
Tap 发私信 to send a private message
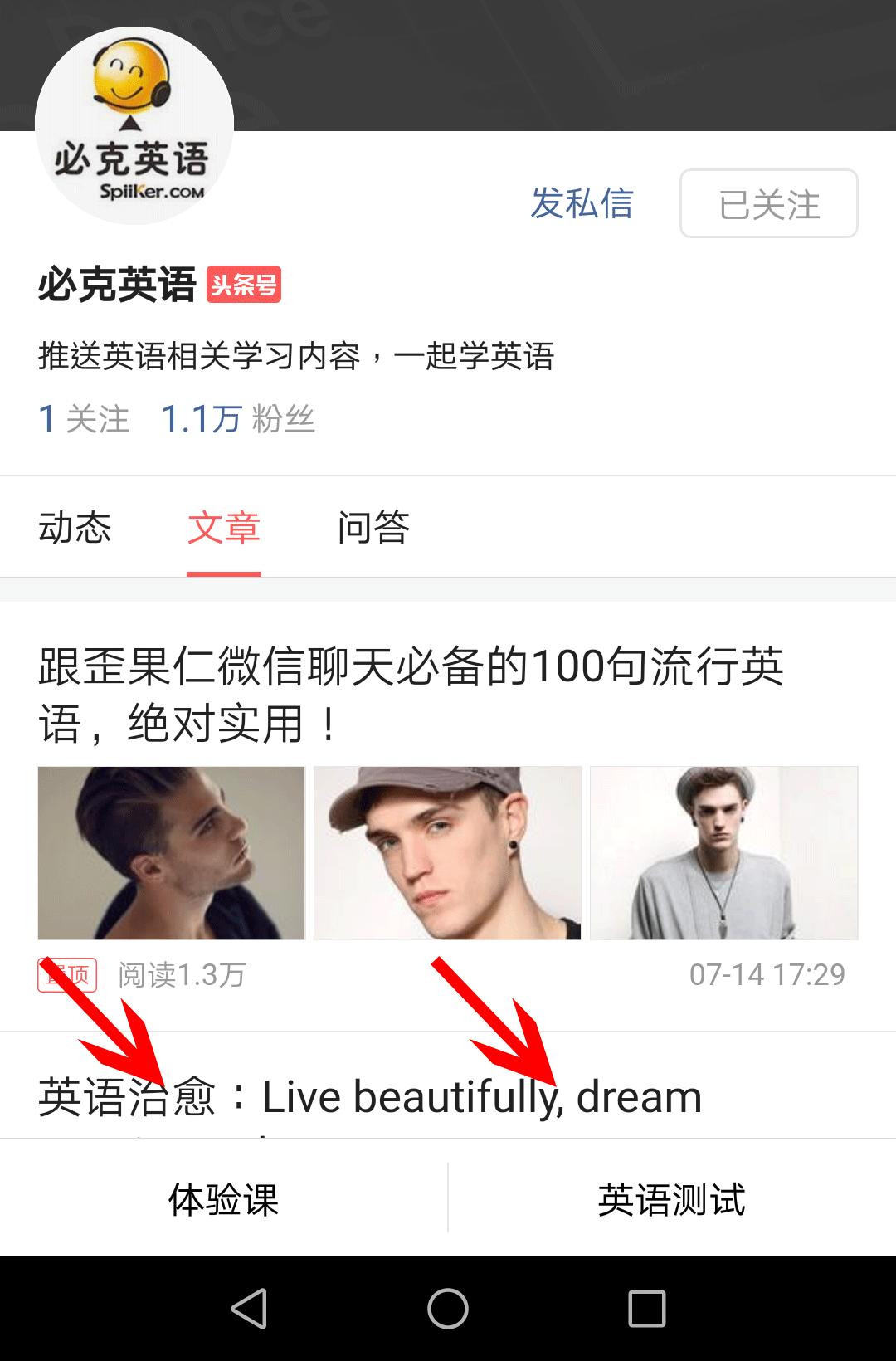(583, 205)
